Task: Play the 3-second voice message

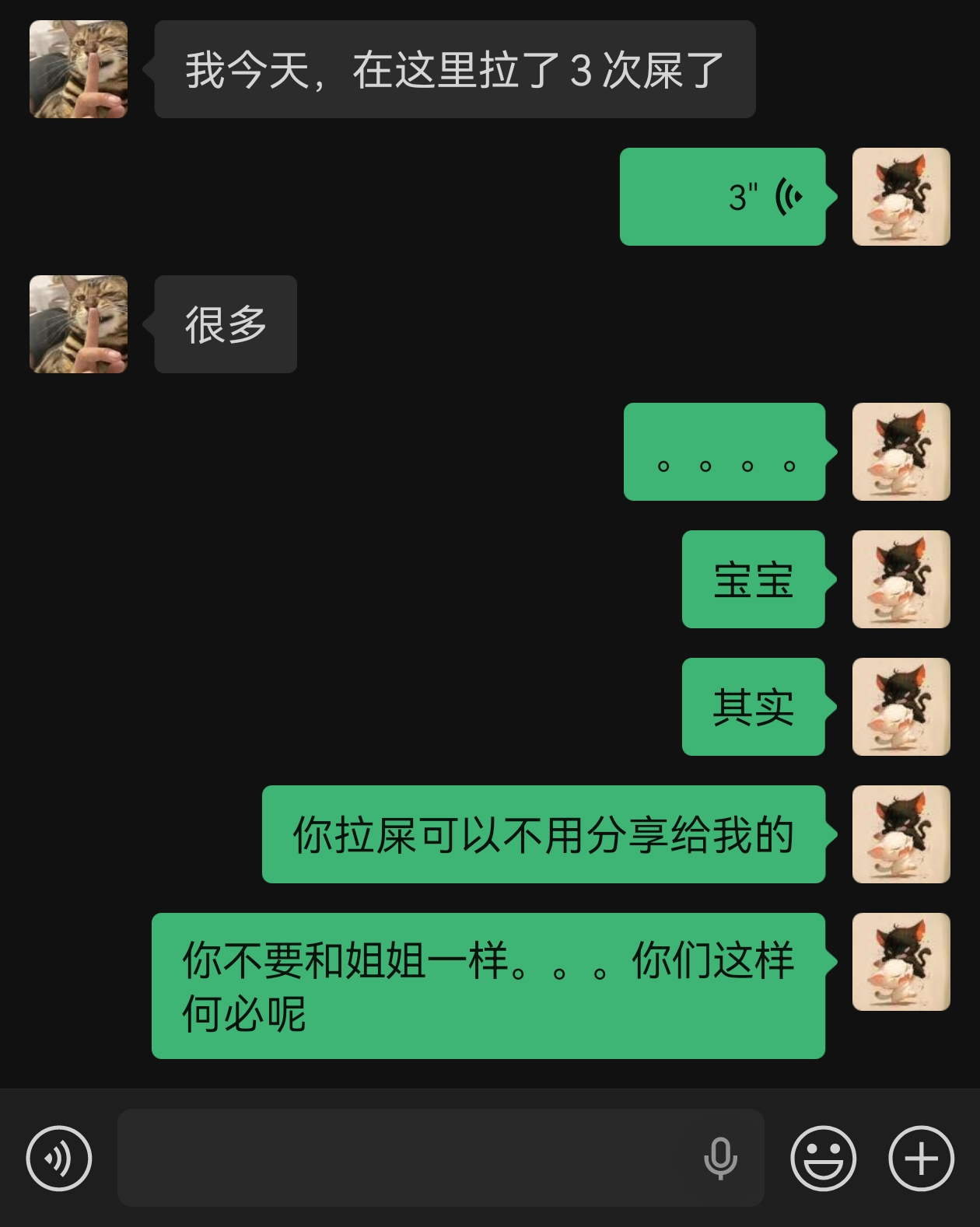Action: pos(723,197)
